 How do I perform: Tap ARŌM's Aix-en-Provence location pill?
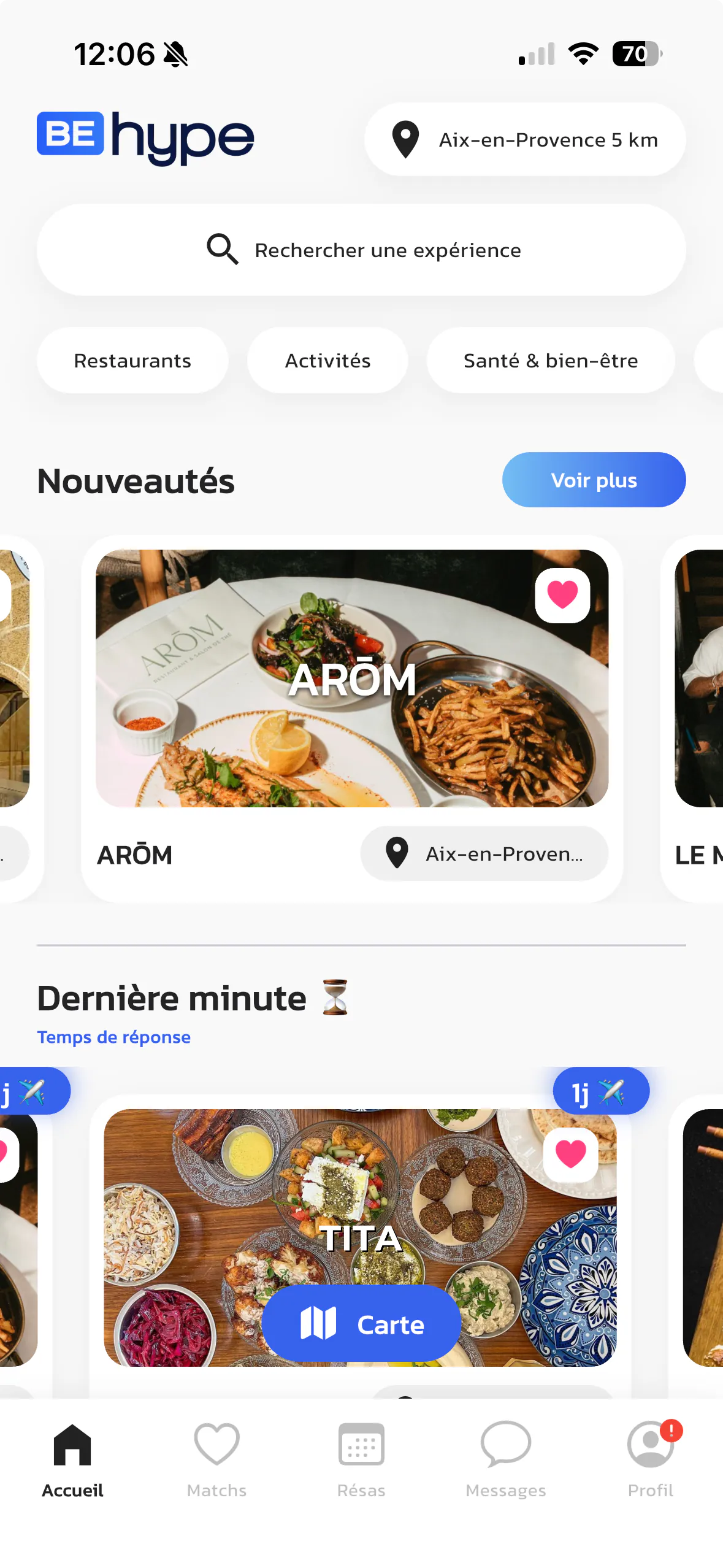coord(484,853)
